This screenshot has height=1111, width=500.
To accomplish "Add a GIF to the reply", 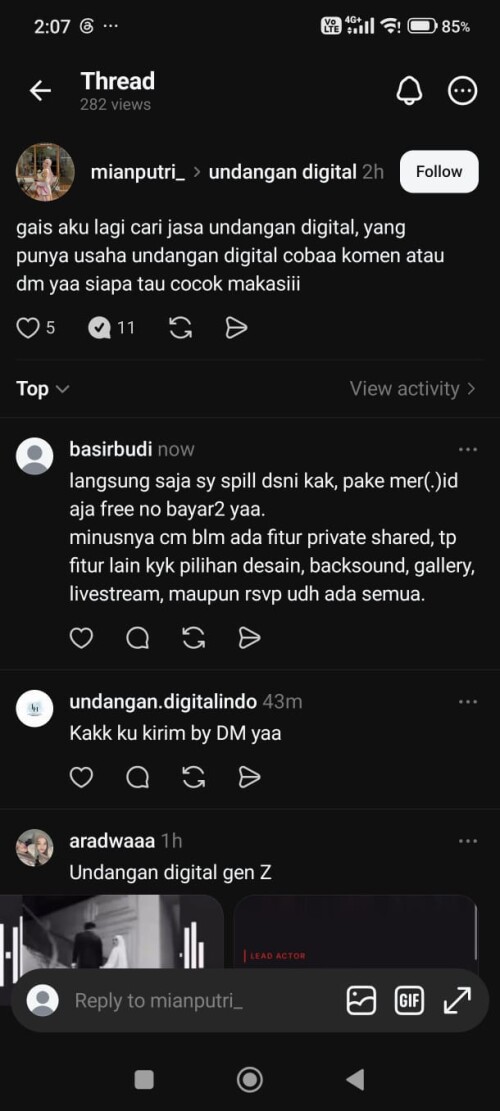I will (x=408, y=1000).
